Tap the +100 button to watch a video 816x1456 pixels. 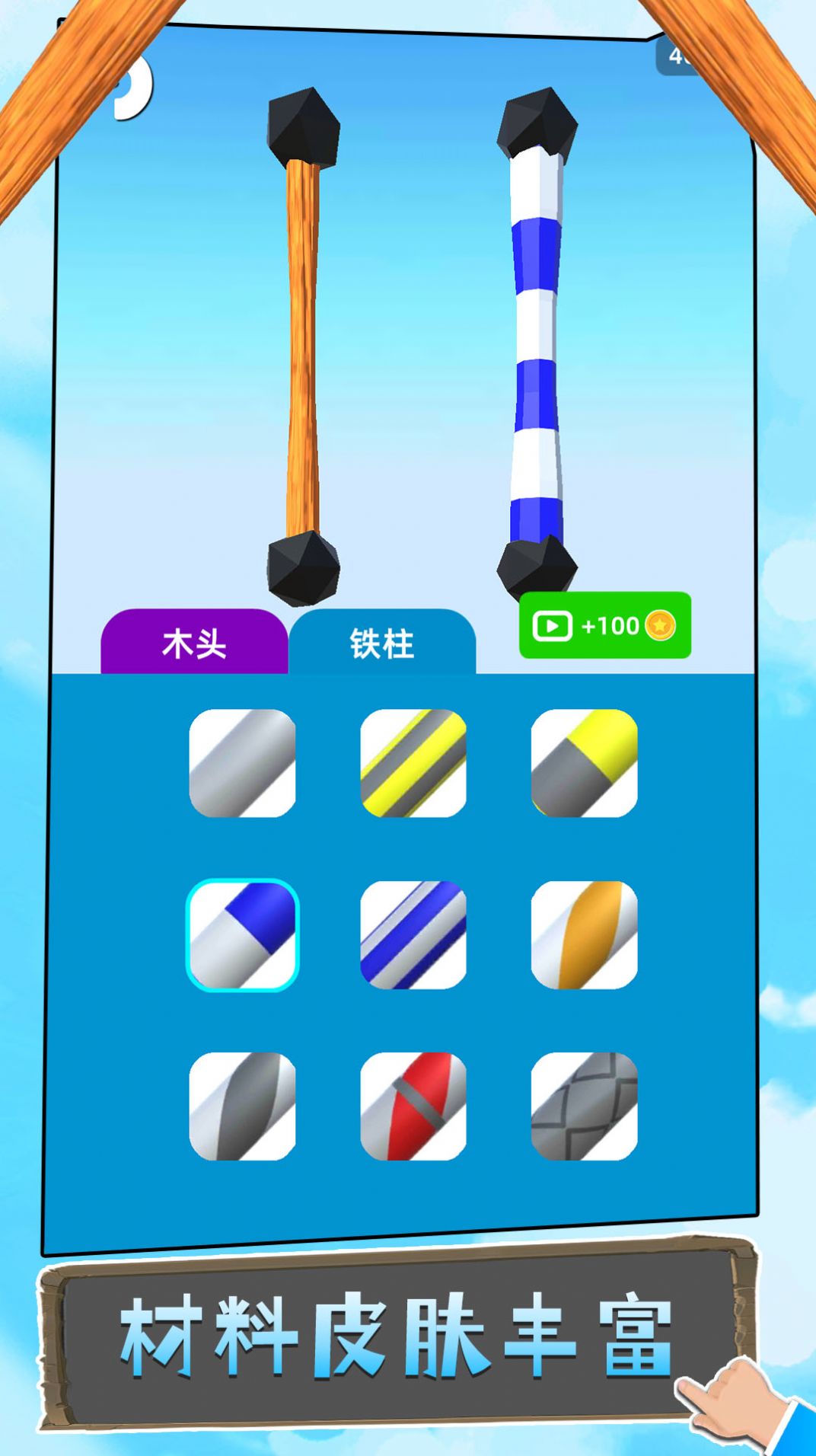[605, 627]
